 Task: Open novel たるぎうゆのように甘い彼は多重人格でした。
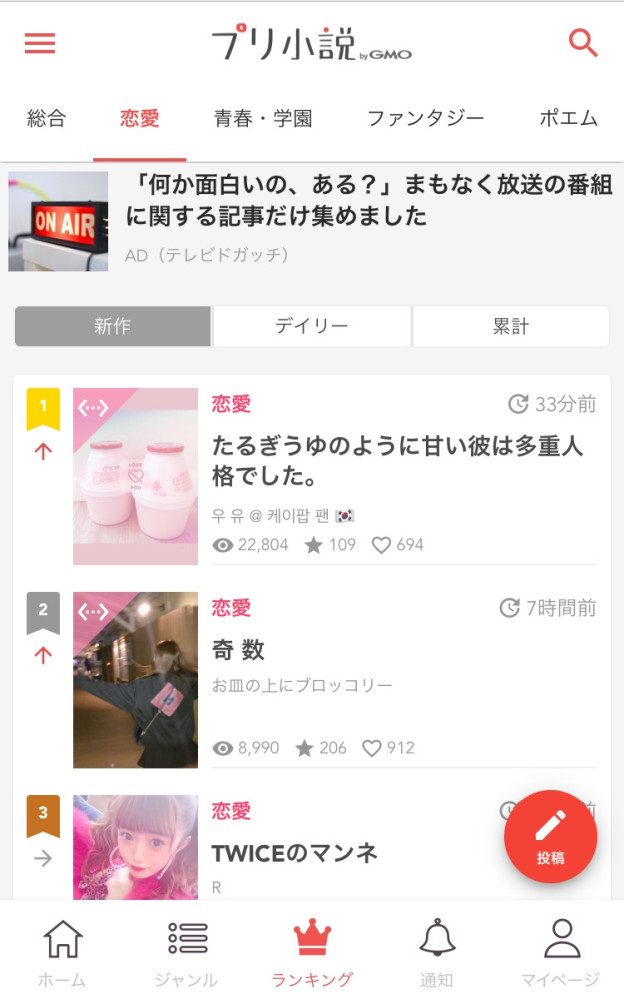[x=397, y=460]
